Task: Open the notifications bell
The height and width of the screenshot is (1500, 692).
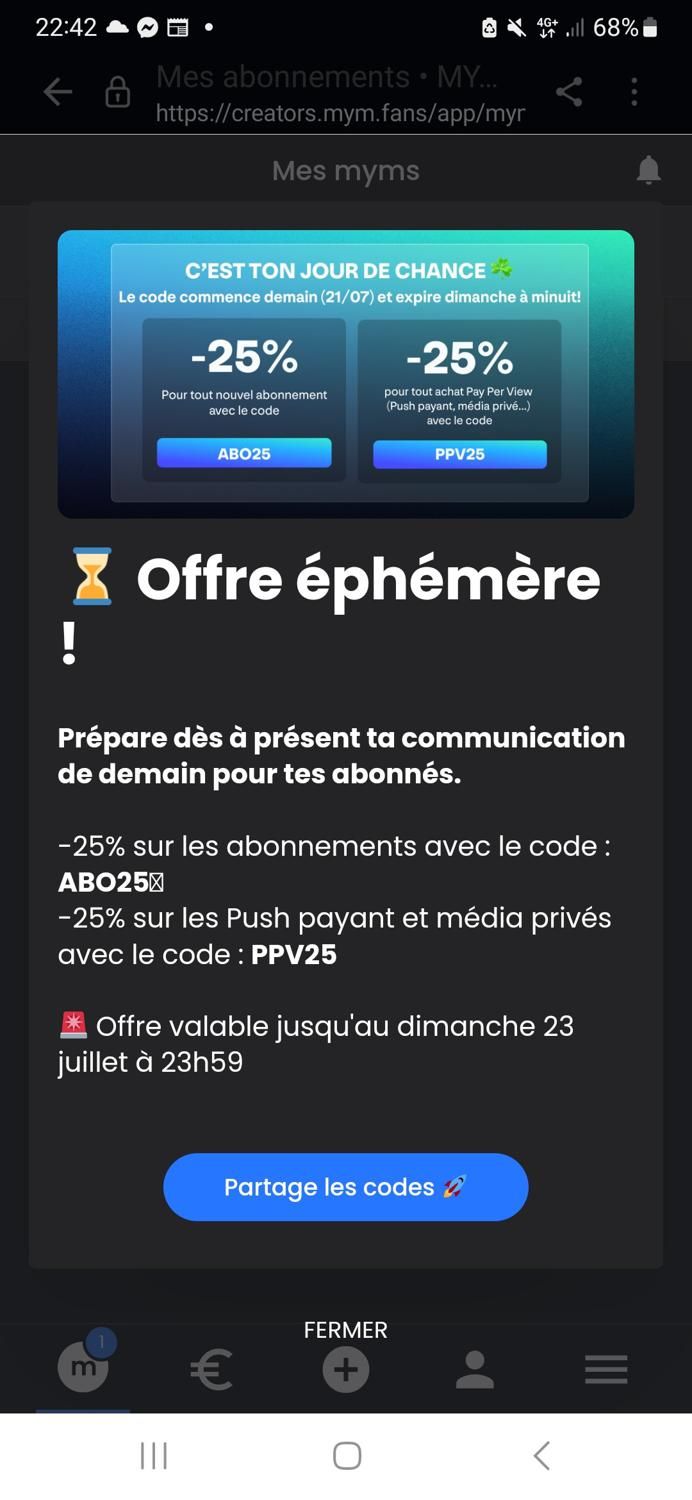Action: tap(648, 171)
